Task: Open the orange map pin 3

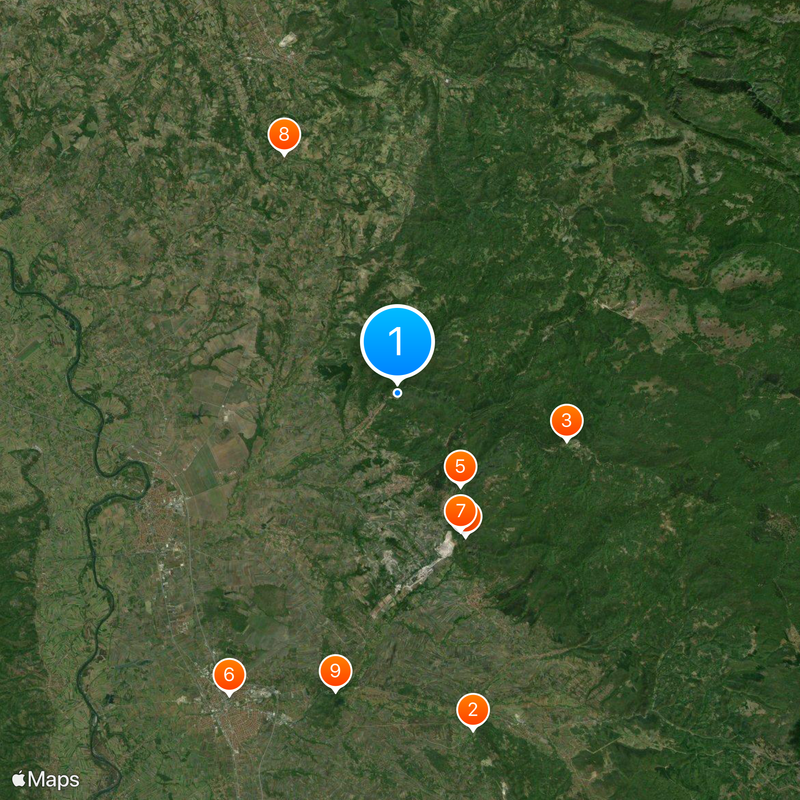Action: point(566,421)
